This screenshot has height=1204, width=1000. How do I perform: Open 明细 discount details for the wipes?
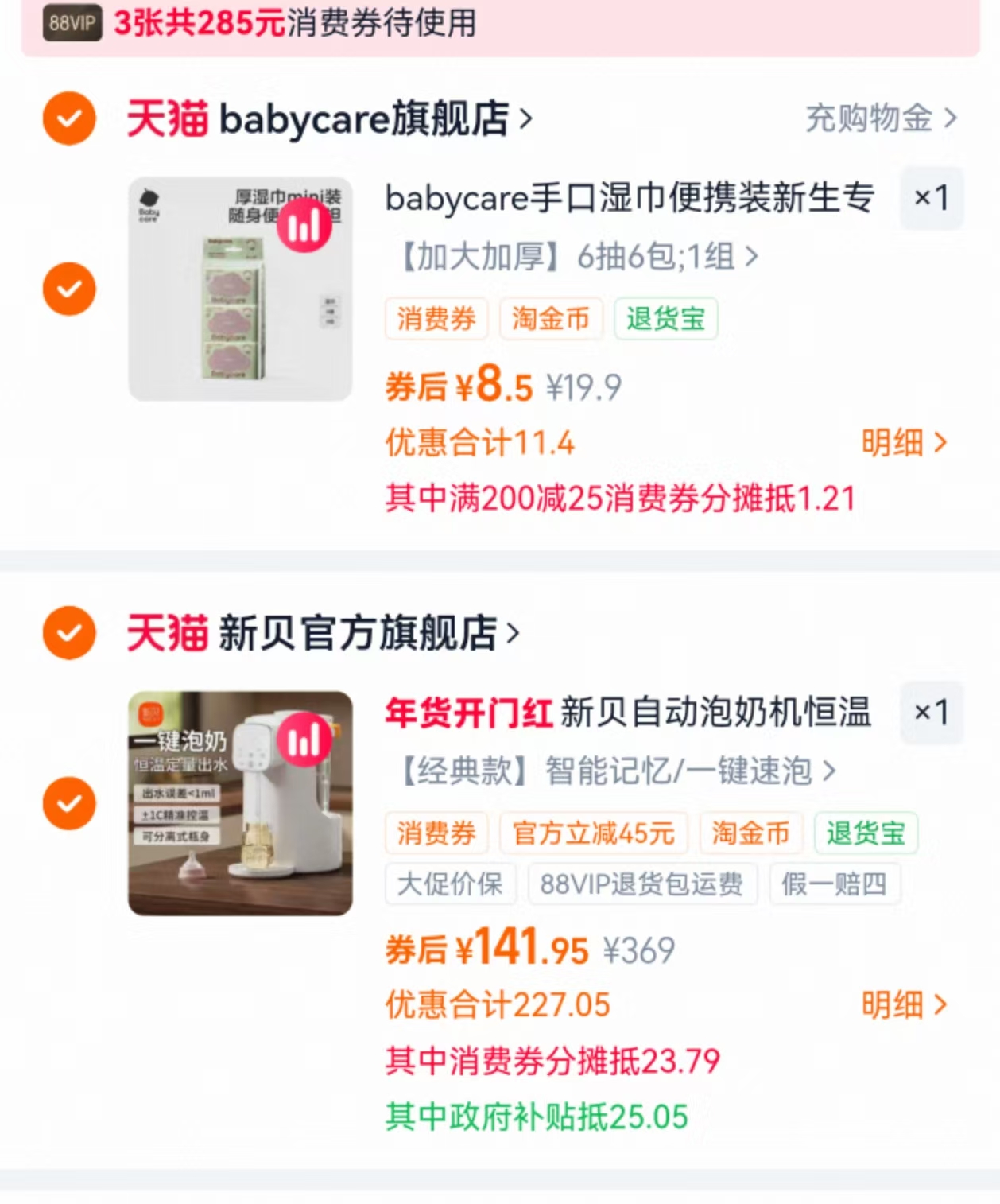coord(905,444)
